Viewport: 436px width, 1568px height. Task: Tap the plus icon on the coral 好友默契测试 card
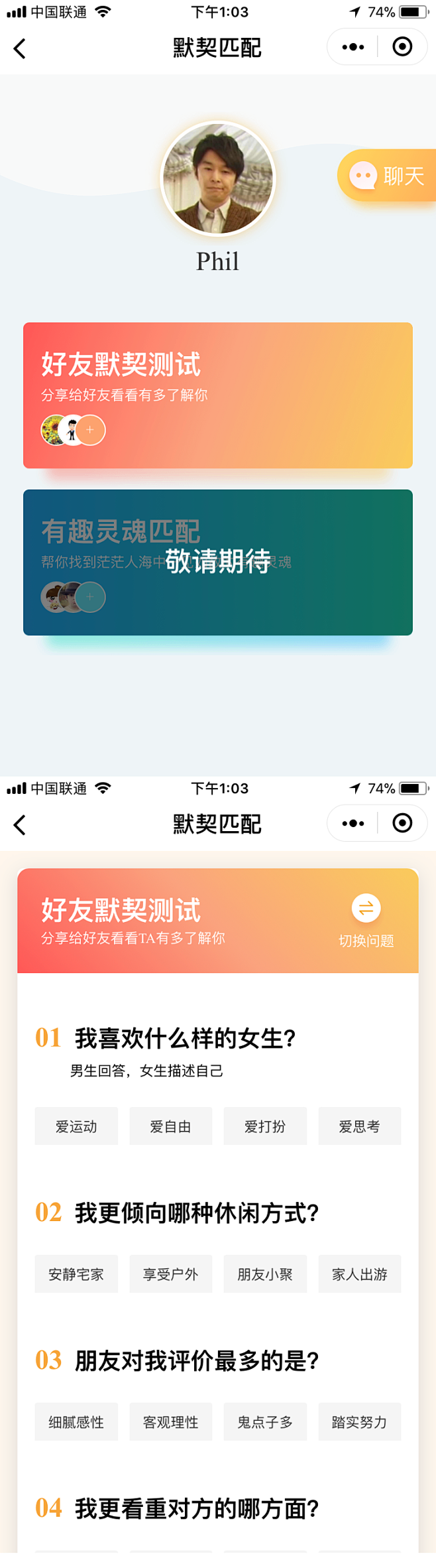click(x=90, y=430)
